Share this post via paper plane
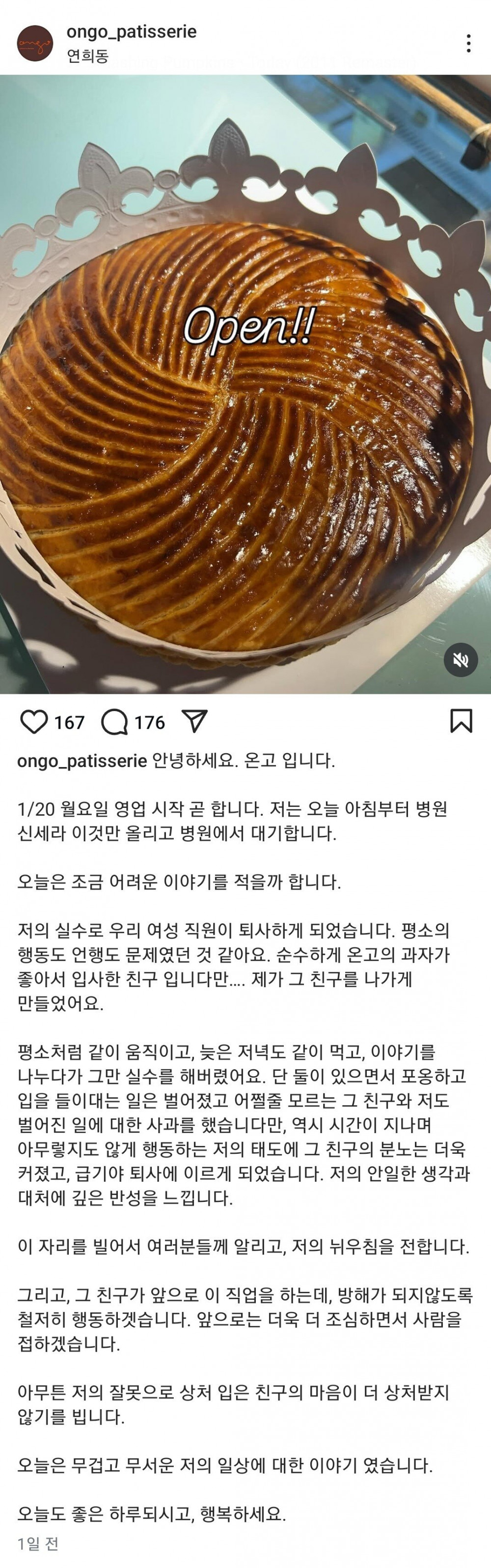Screen dimensions: 491x1568 (195, 721)
